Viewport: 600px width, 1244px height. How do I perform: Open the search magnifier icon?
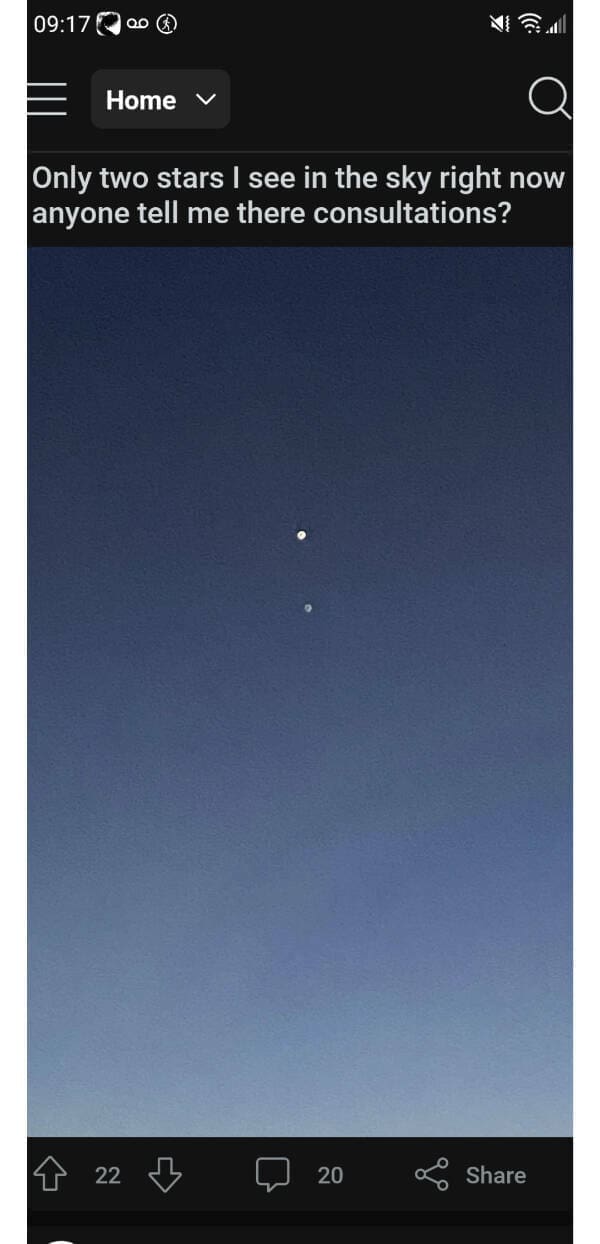click(x=548, y=99)
